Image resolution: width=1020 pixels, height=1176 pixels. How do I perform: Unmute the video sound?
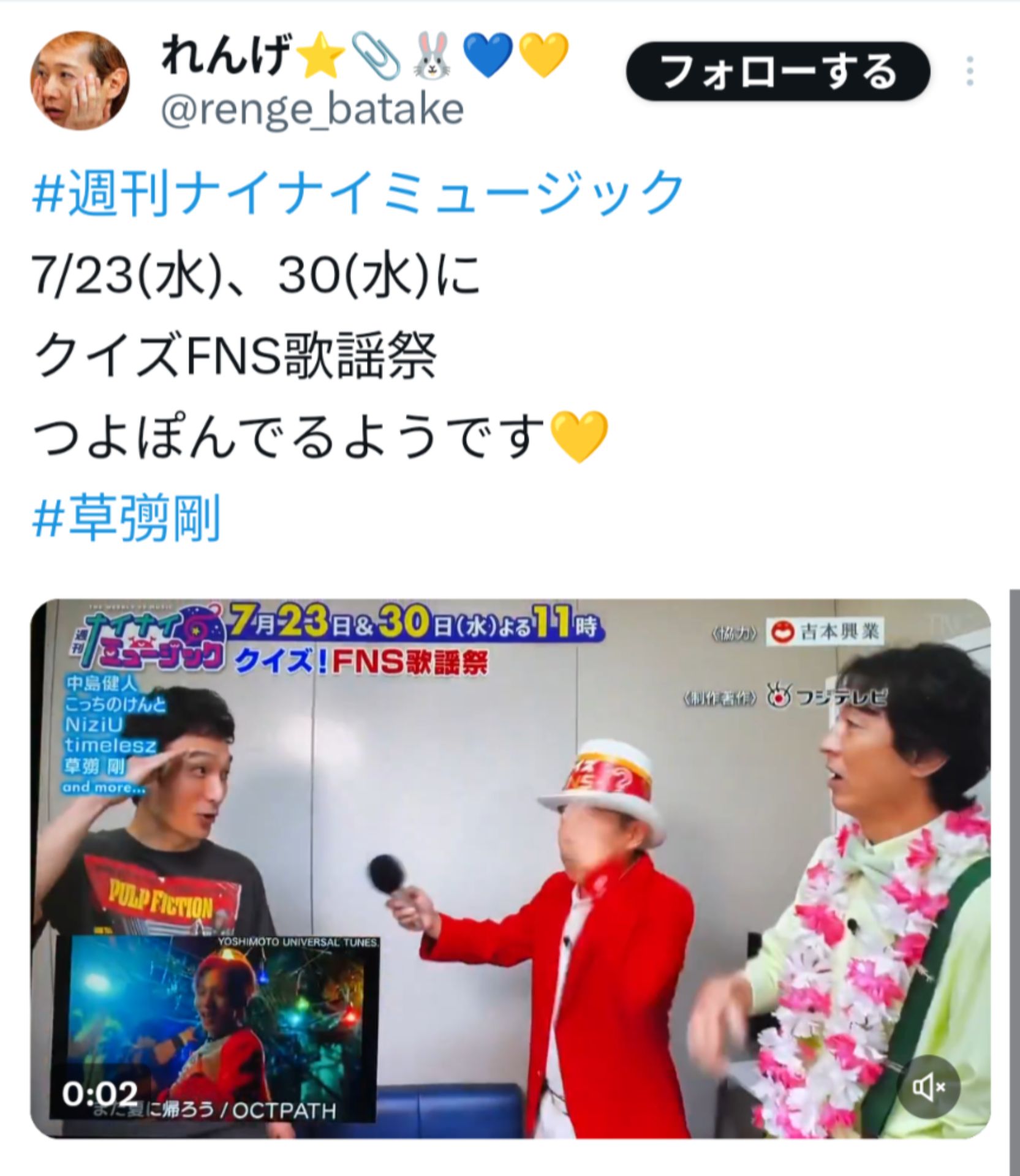pos(928,1087)
